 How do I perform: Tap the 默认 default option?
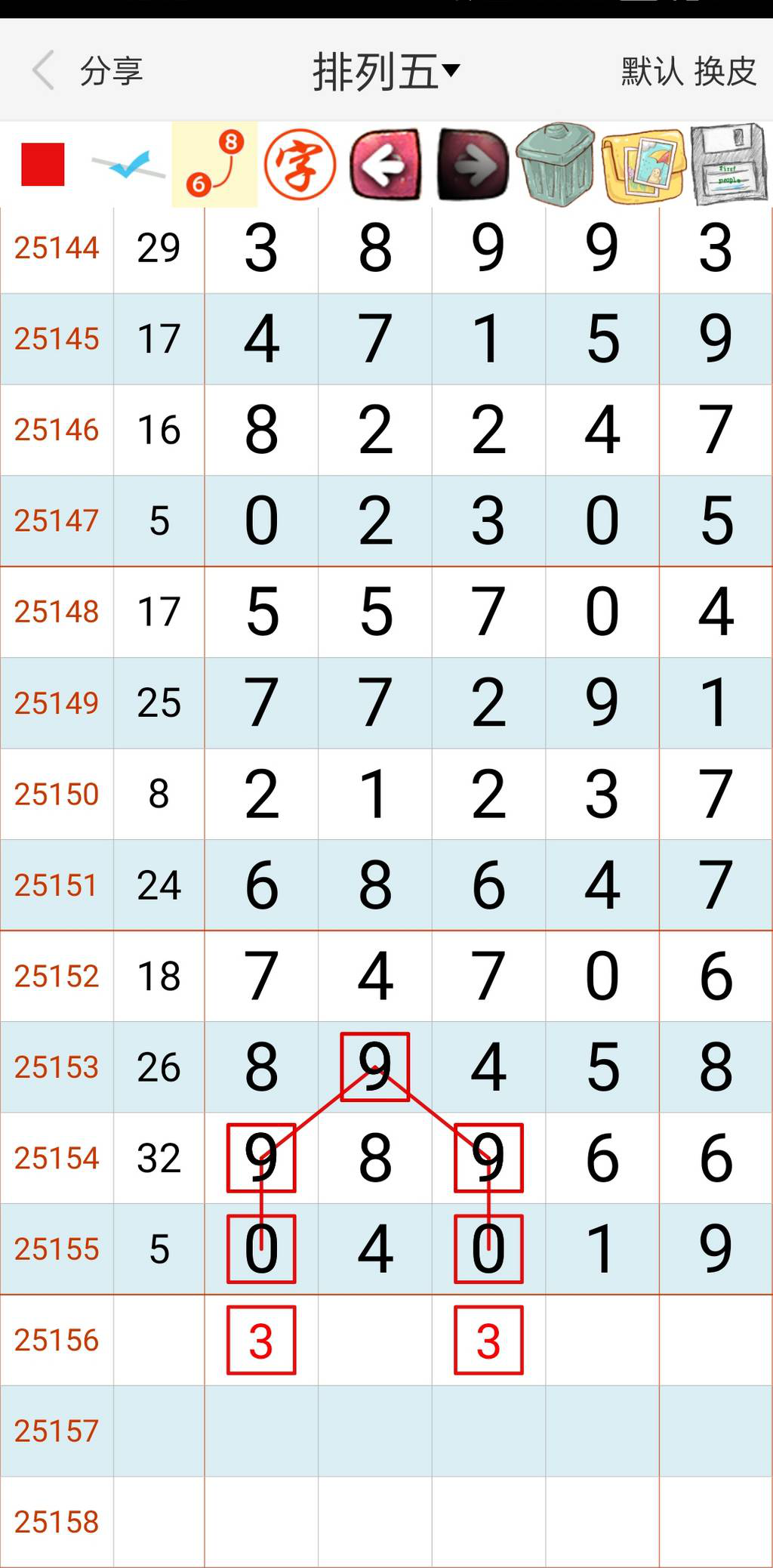pyautogui.click(x=651, y=72)
